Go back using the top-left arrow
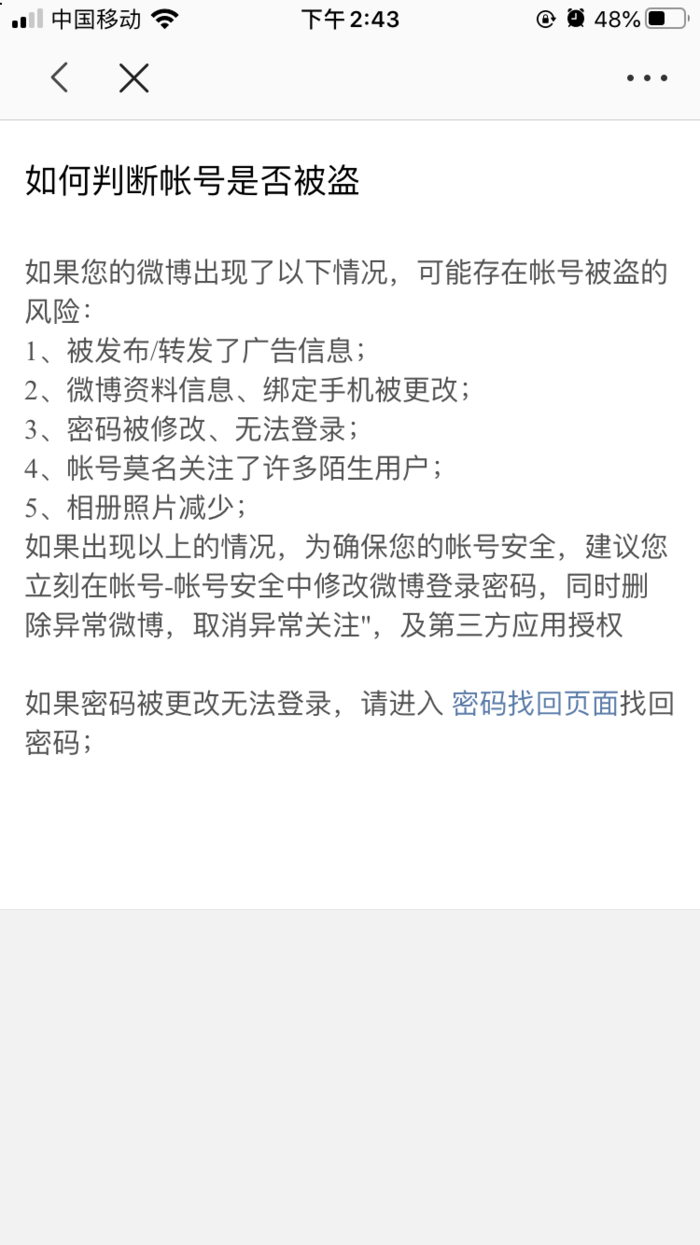This screenshot has height=1245, width=700. point(60,77)
